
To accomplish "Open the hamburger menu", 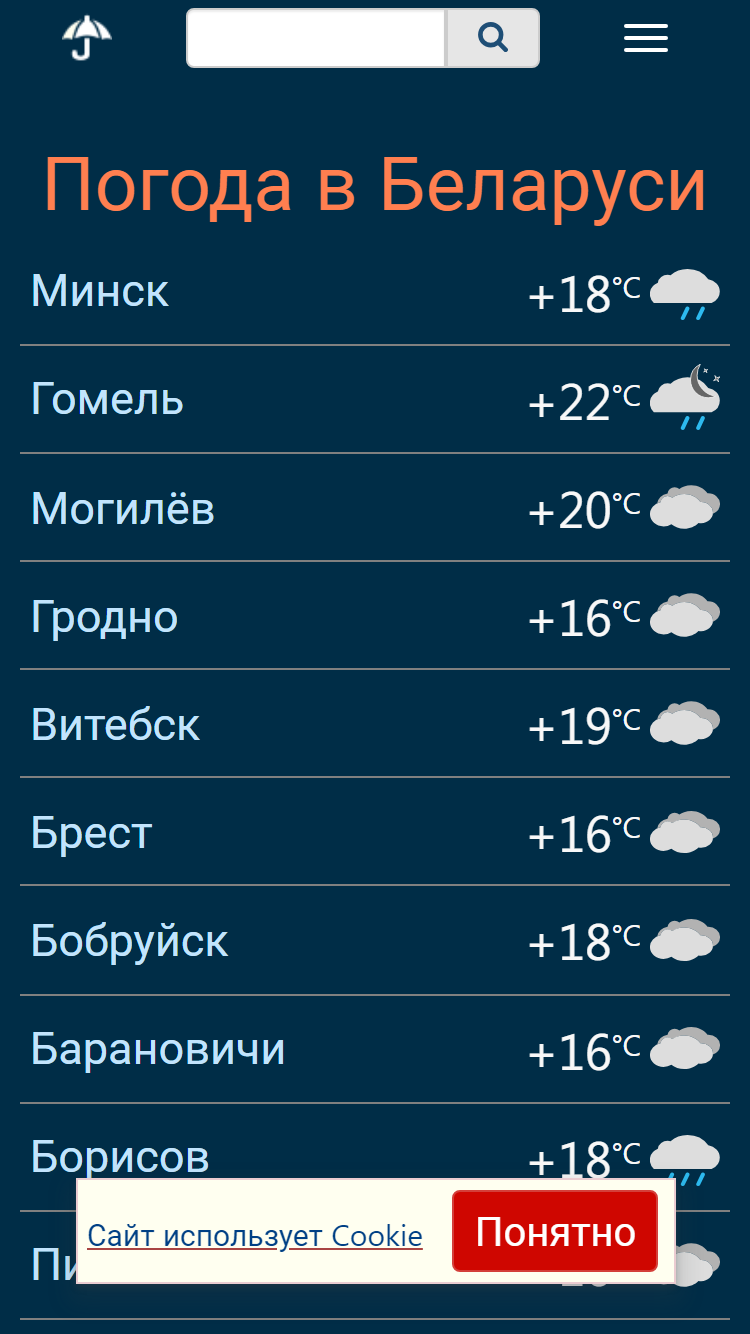I will point(646,38).
